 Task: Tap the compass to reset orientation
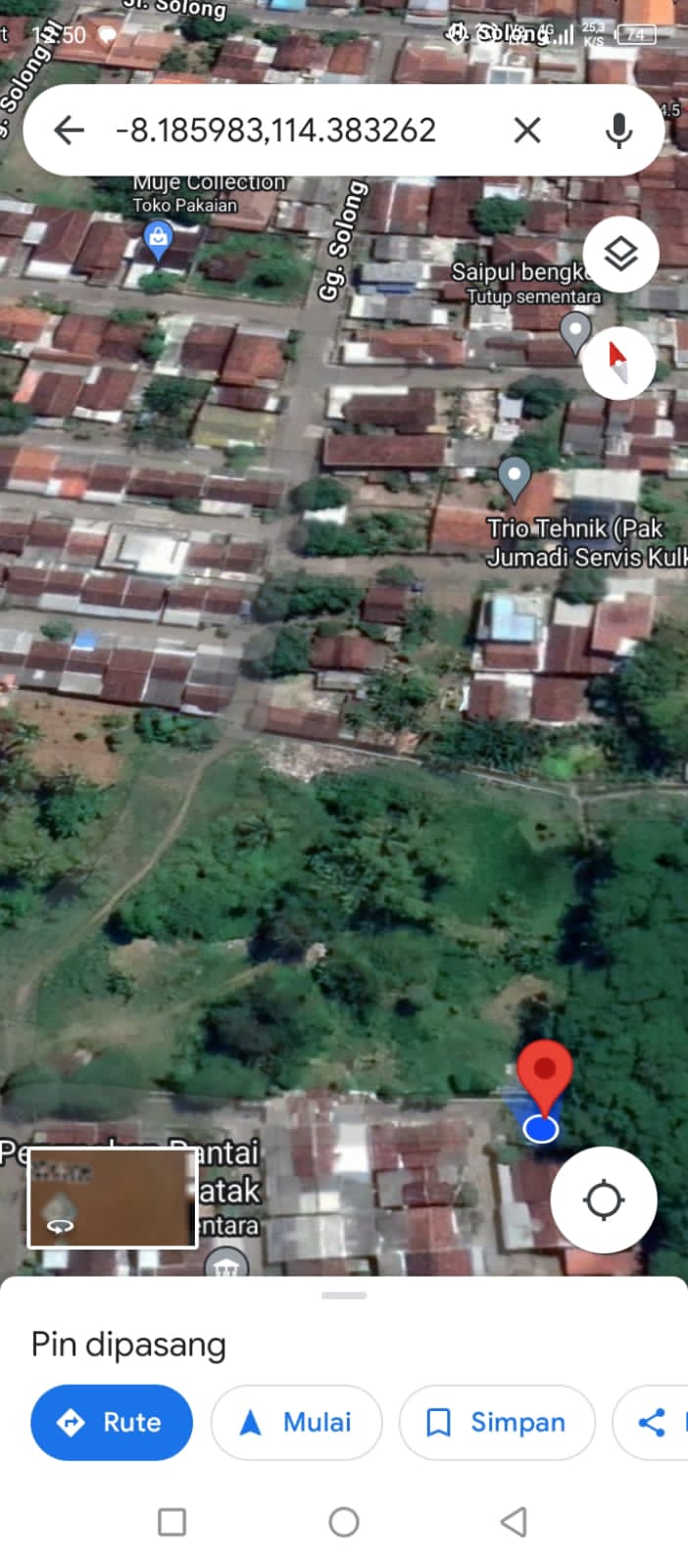point(618,362)
